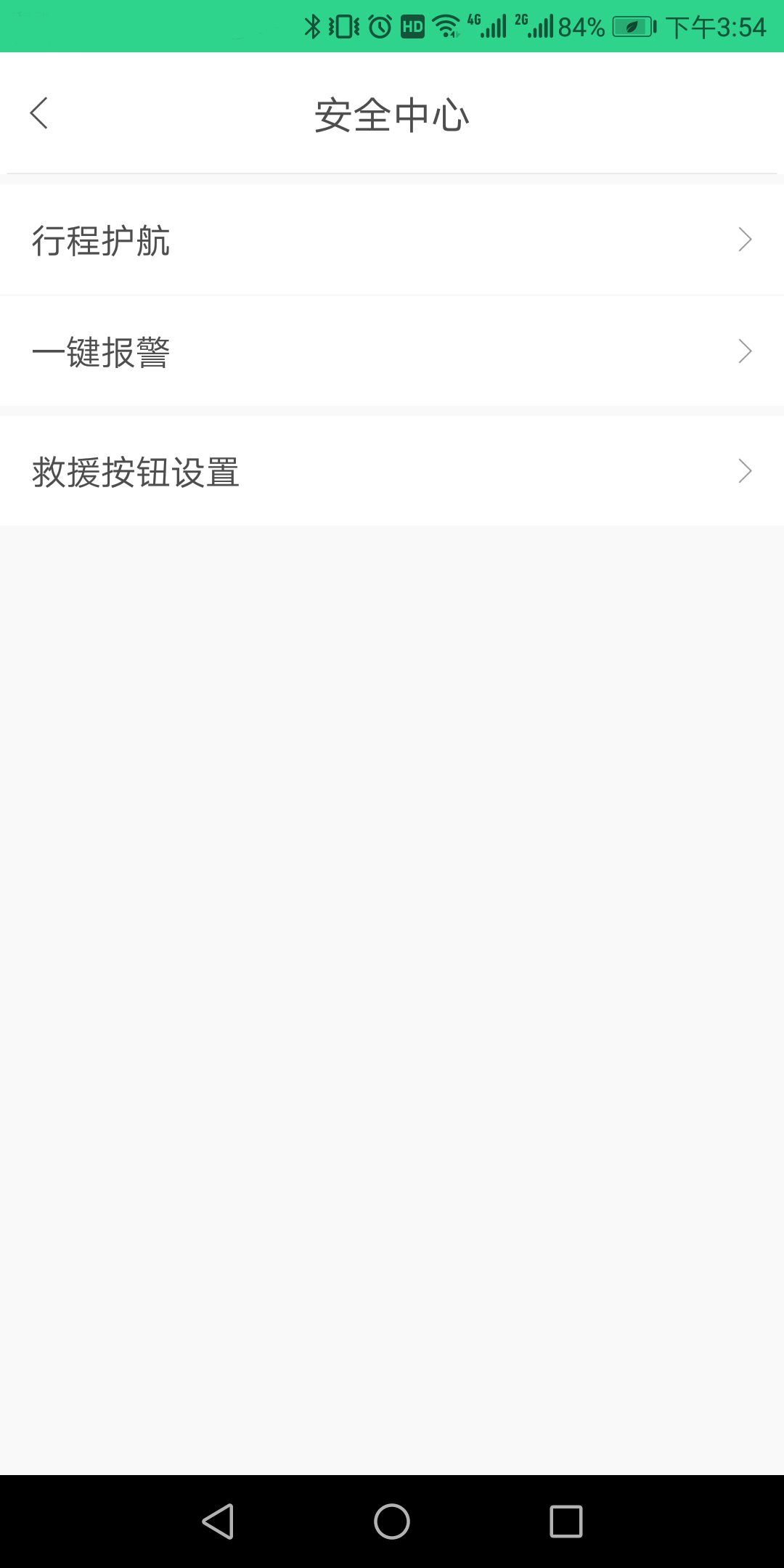Tap the system home button
Viewport: 784px width, 1568px height.
click(x=392, y=1521)
